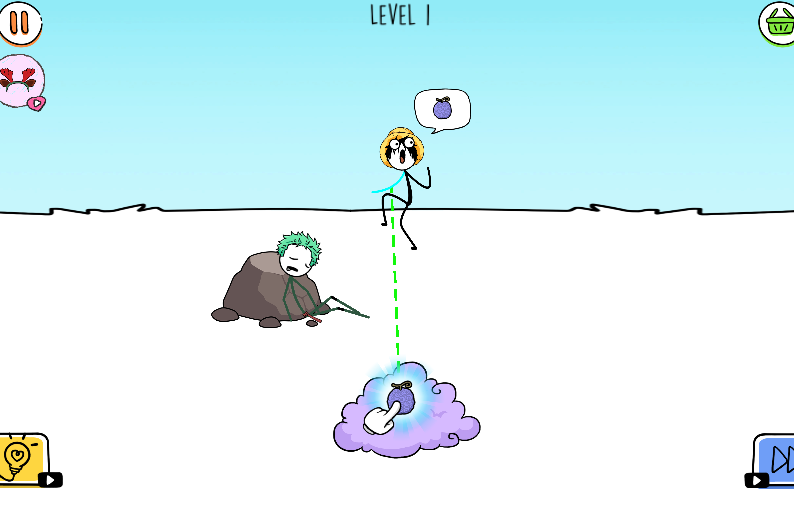Tap the purple fruit on the cloud
794x515 pixels.
[401, 399]
